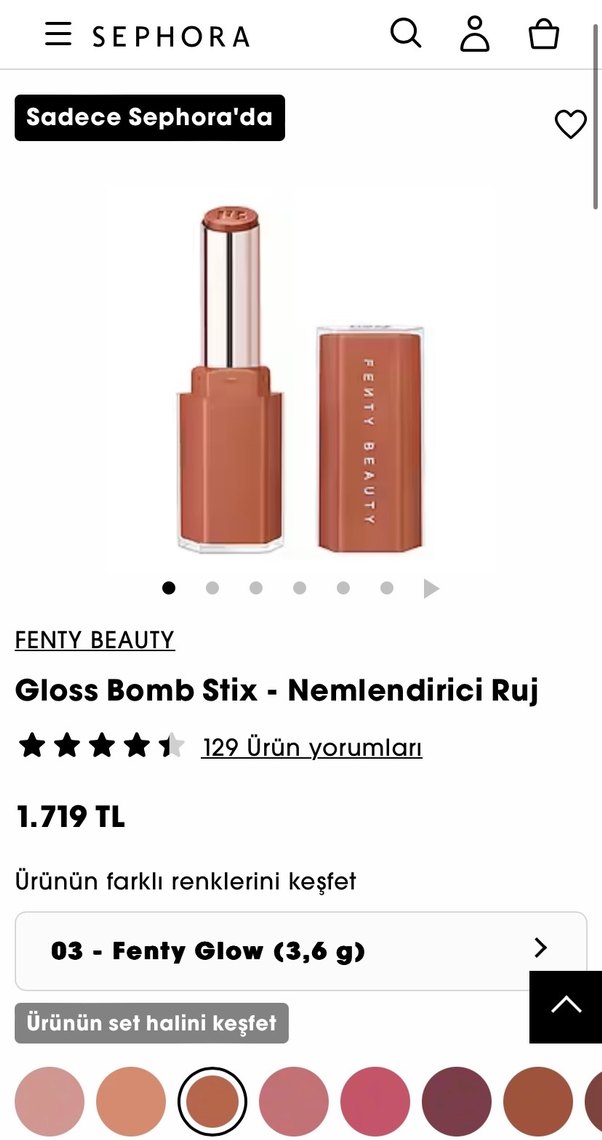
Task: Open the FENTY BEAUTY brand link
Action: click(x=94, y=640)
